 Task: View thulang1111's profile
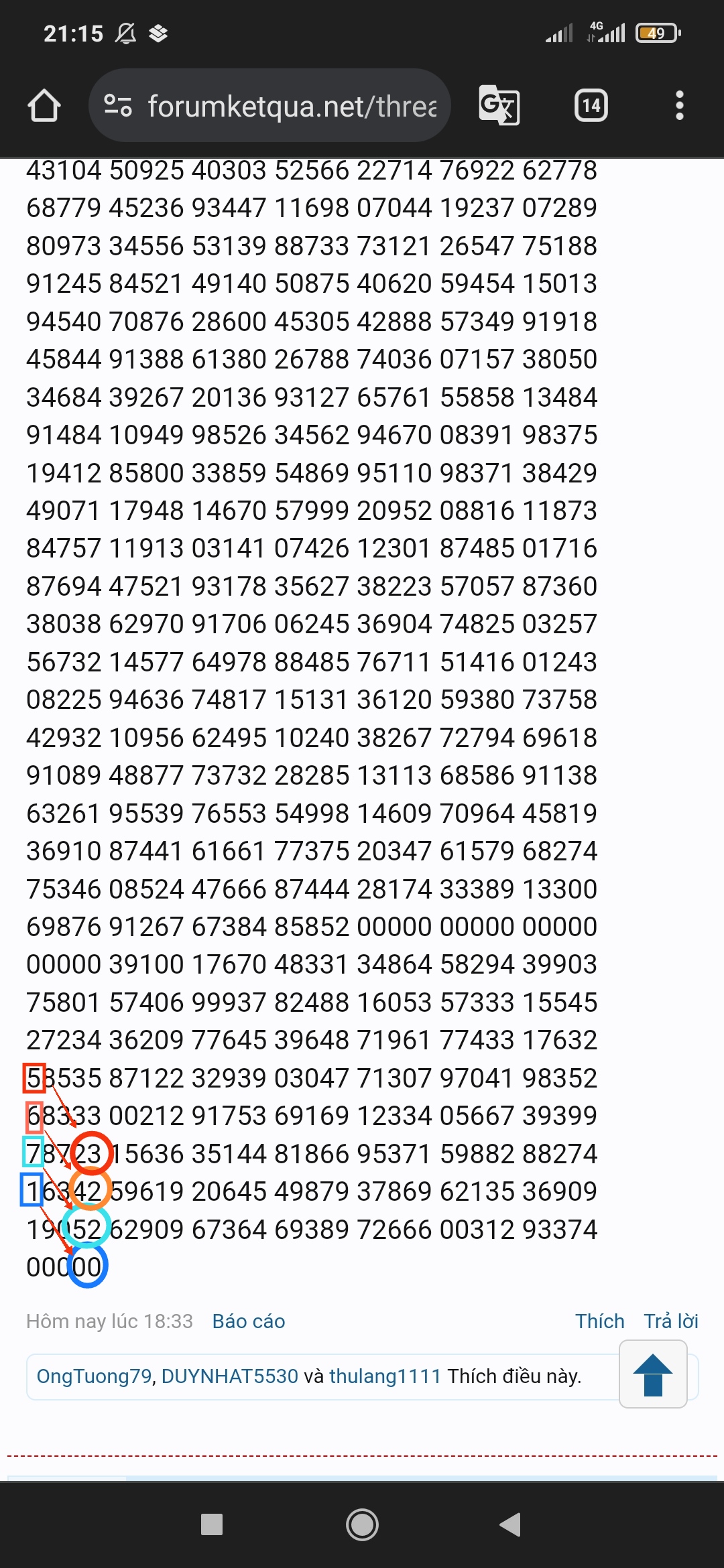[x=385, y=1376]
